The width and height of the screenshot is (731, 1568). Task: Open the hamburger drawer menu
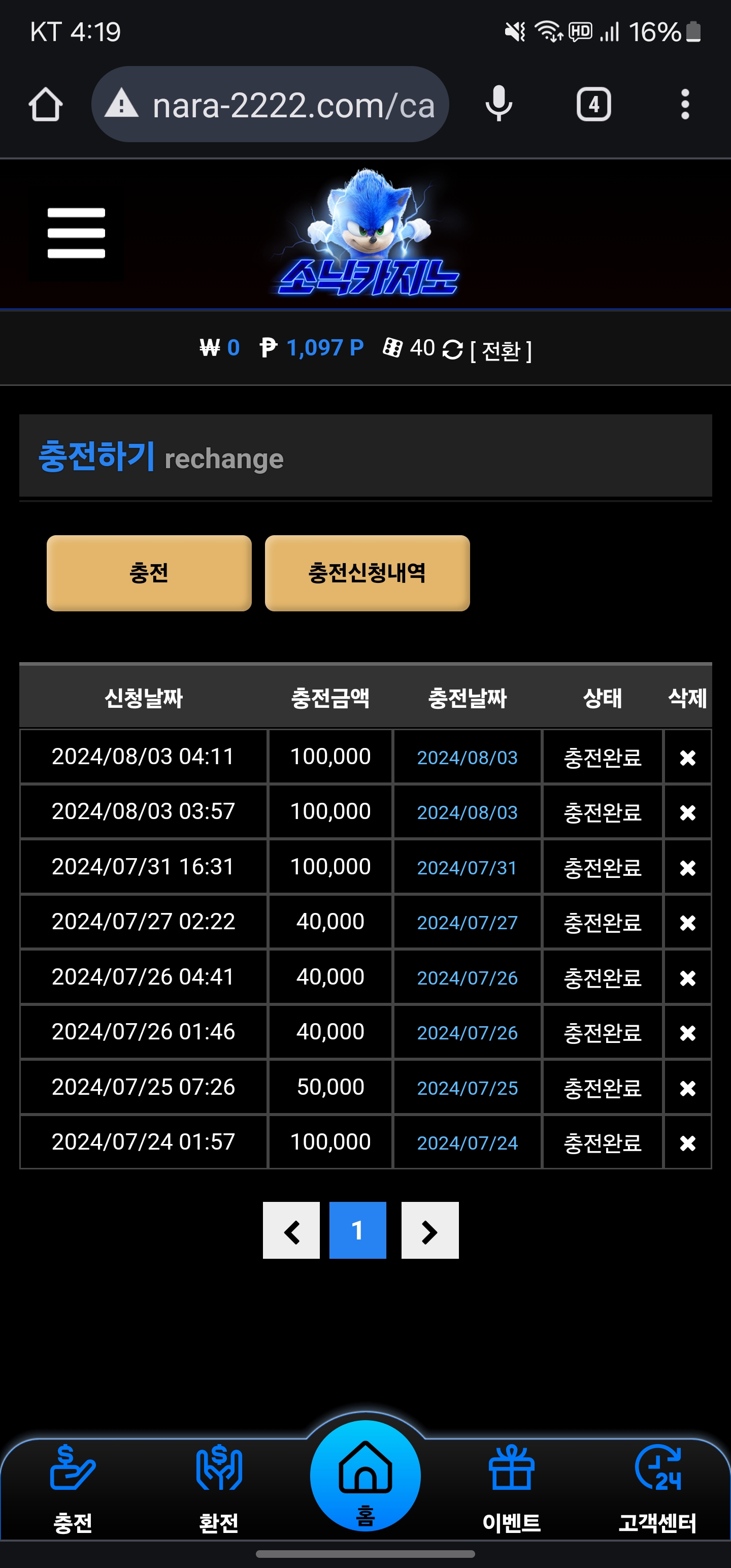point(76,233)
